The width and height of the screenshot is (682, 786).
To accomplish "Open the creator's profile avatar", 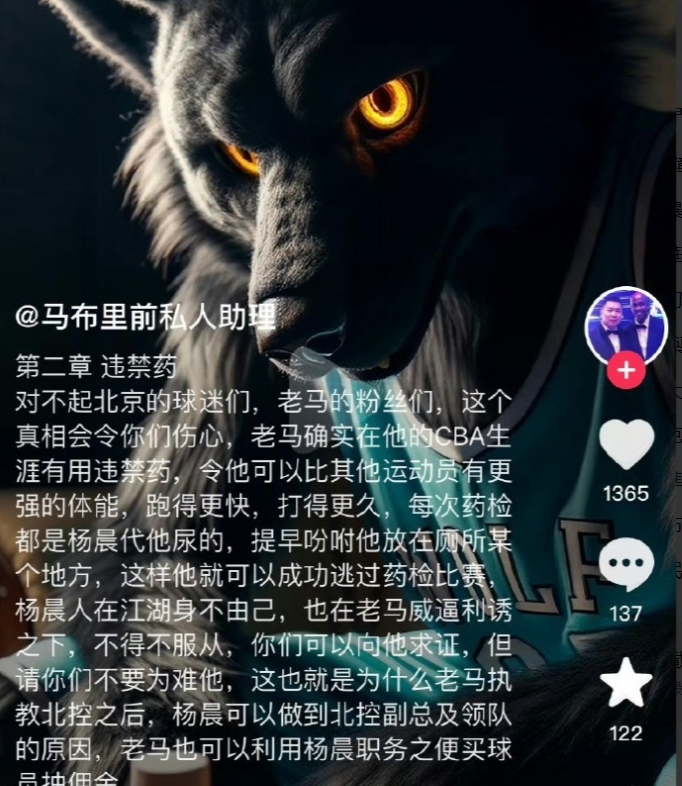I will tap(626, 327).
